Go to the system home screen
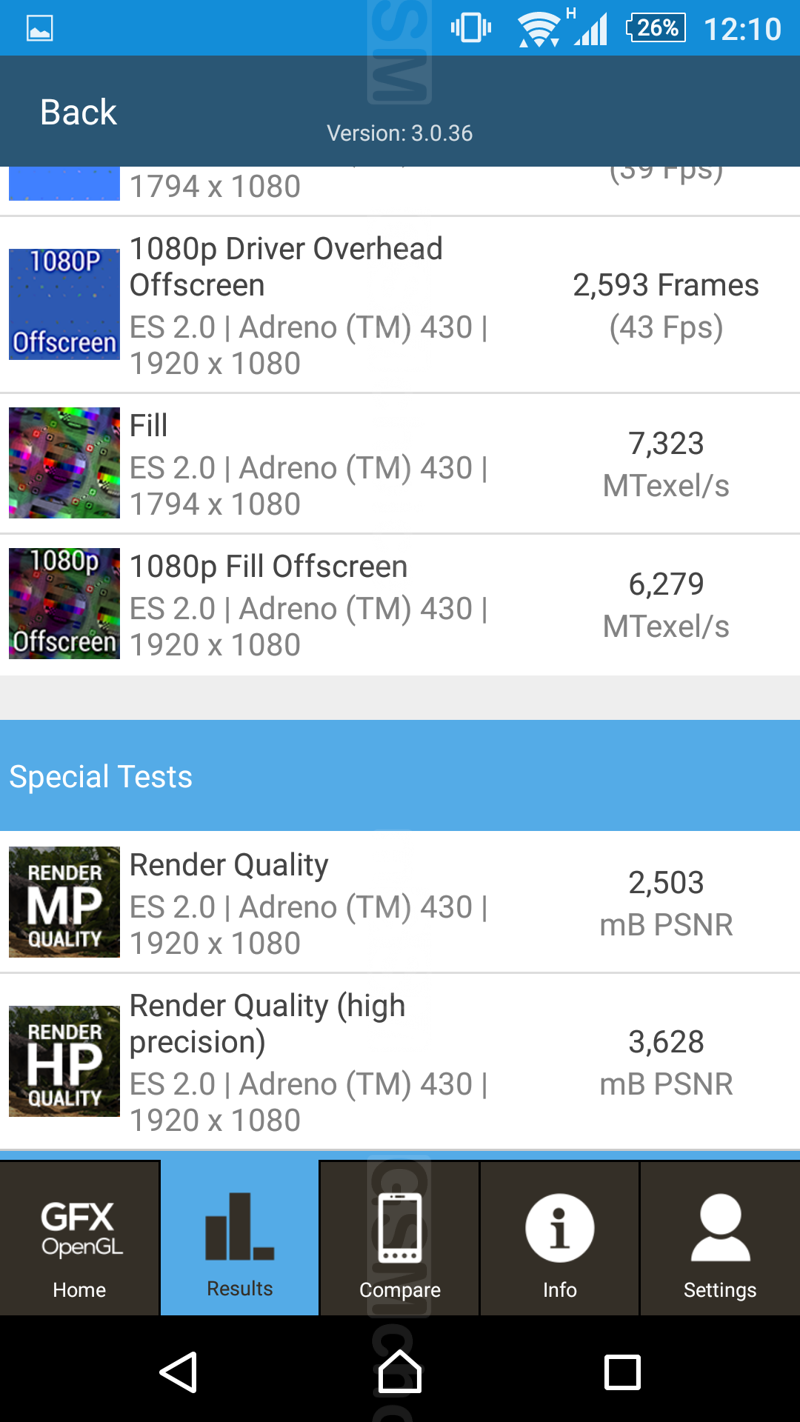The image size is (800, 1422). 400,1372
